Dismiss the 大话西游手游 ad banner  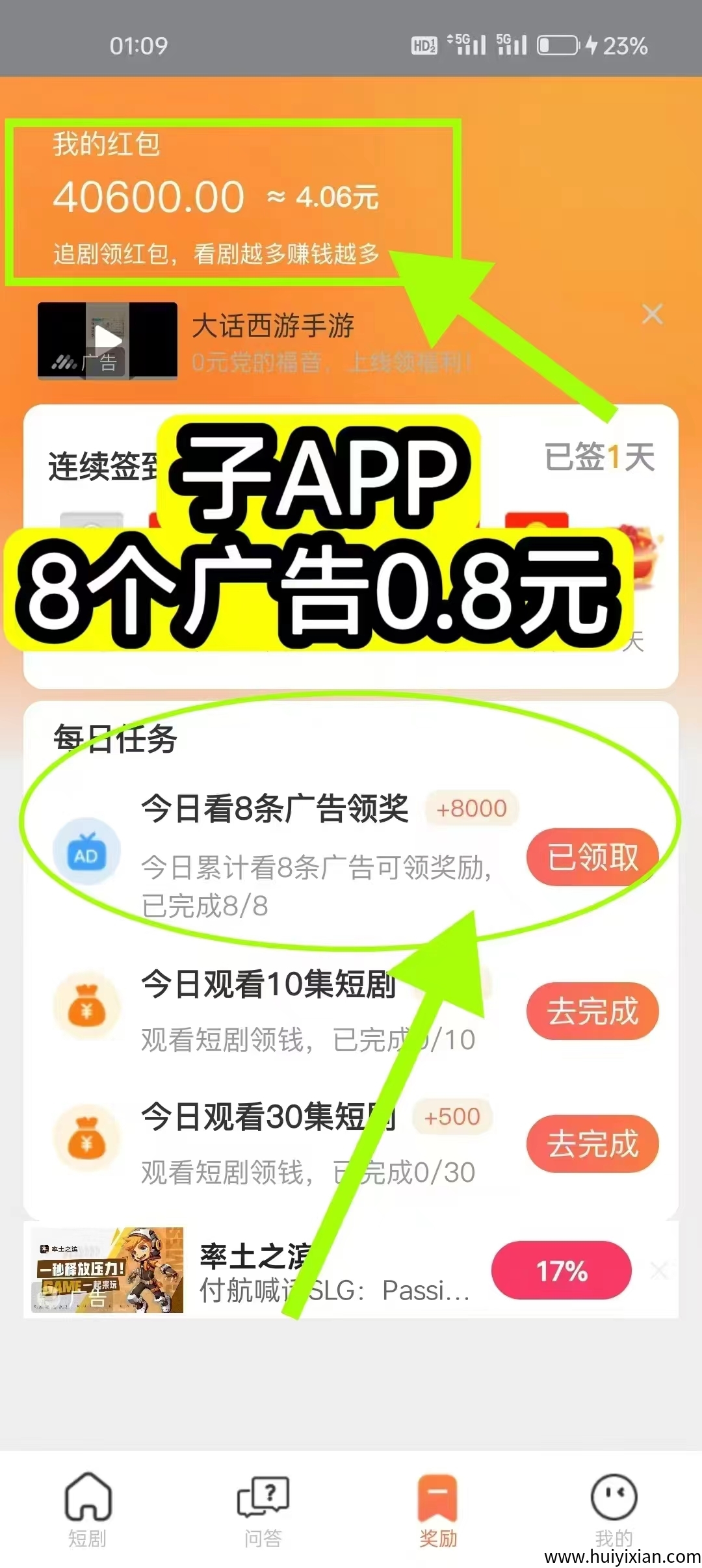652,314
